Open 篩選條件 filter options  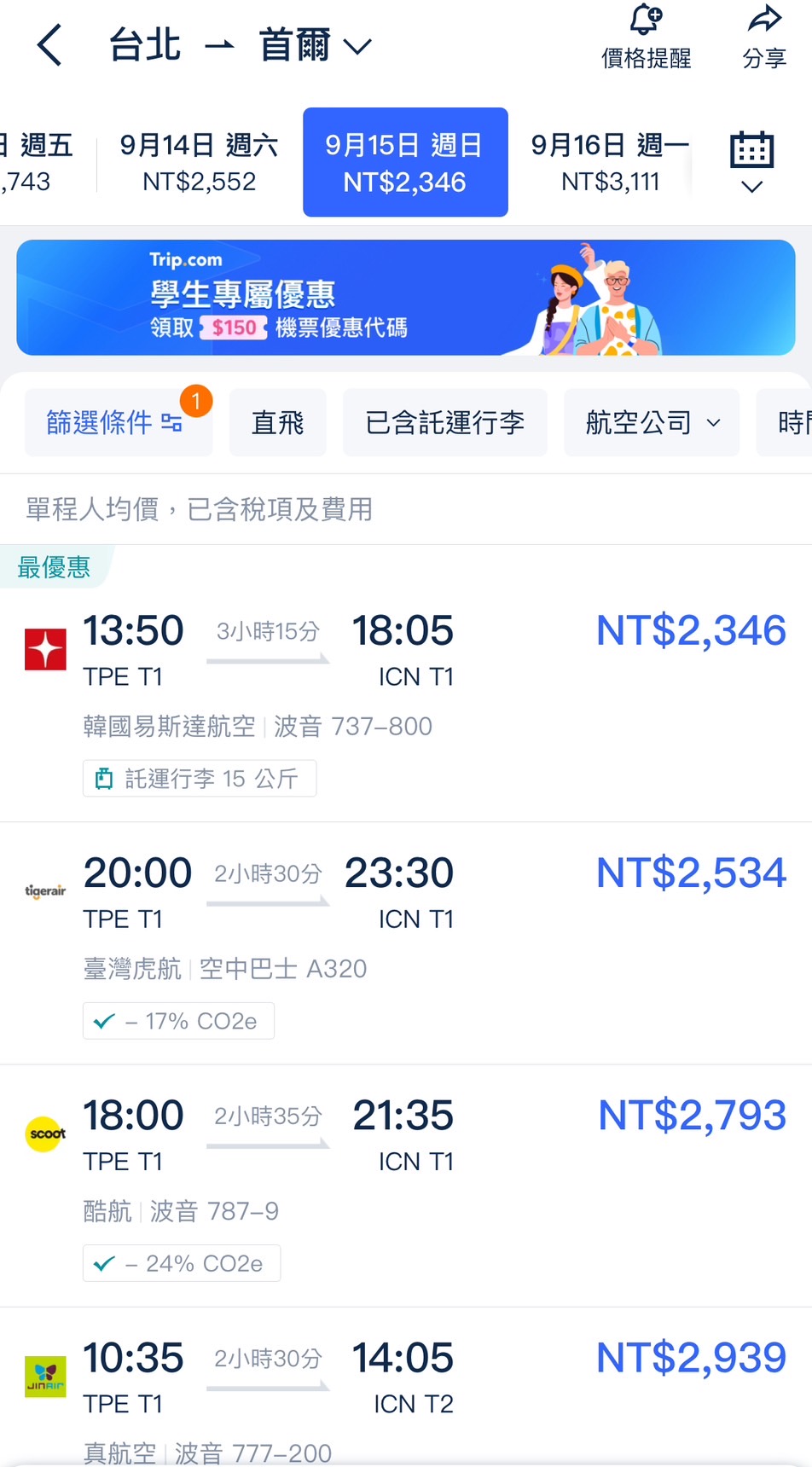(117, 422)
